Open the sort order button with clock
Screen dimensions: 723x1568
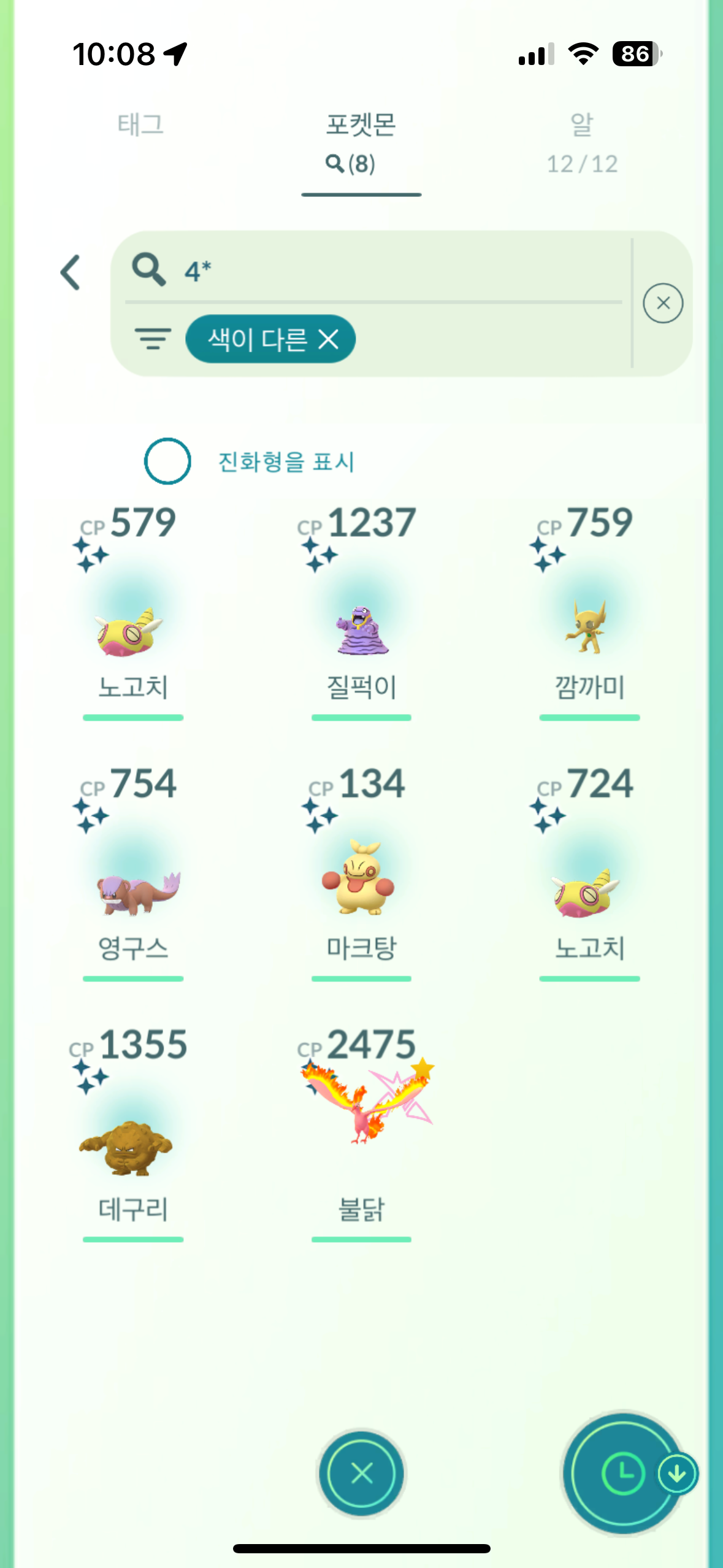click(623, 1473)
